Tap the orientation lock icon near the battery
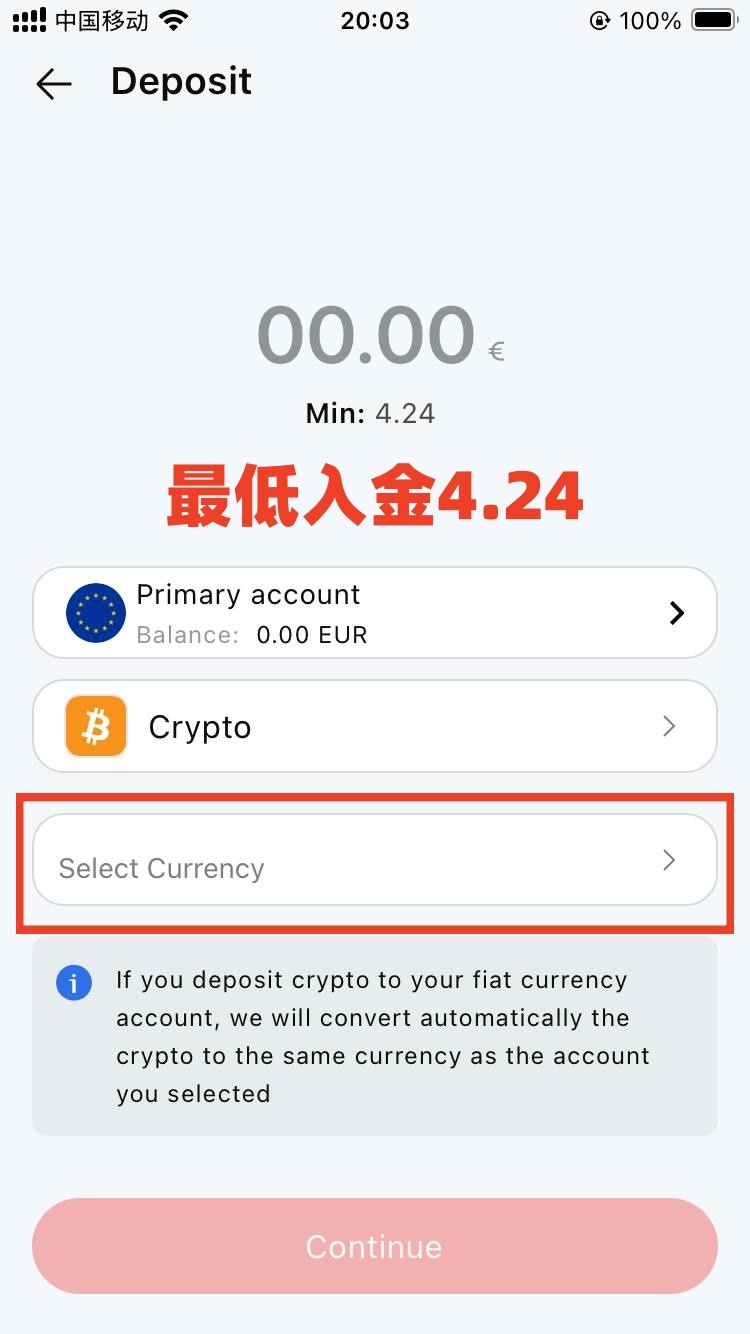This screenshot has width=750, height=1334. point(600,20)
